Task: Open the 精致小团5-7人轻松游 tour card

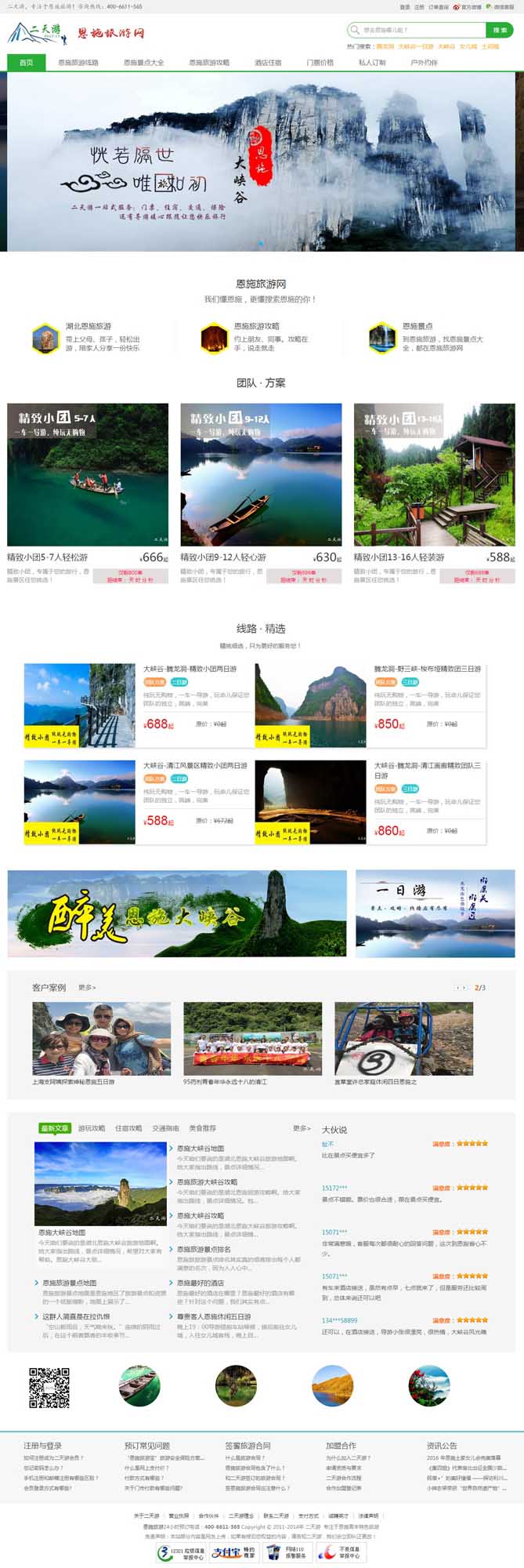Action: [x=88, y=475]
